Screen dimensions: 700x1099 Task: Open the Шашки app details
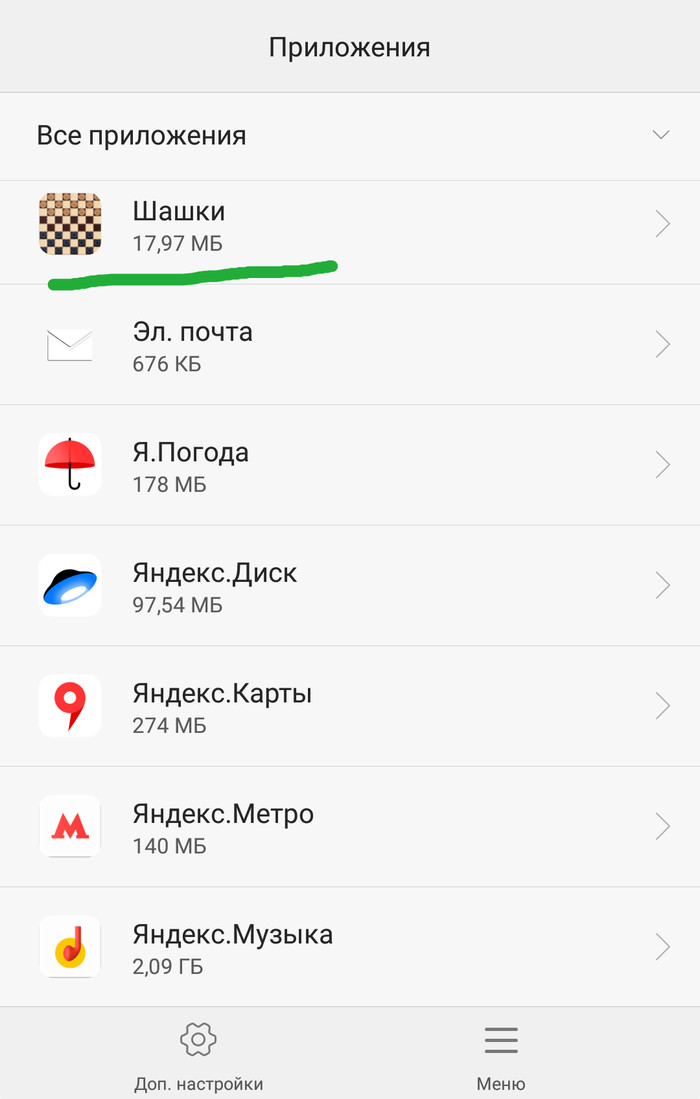click(x=350, y=225)
